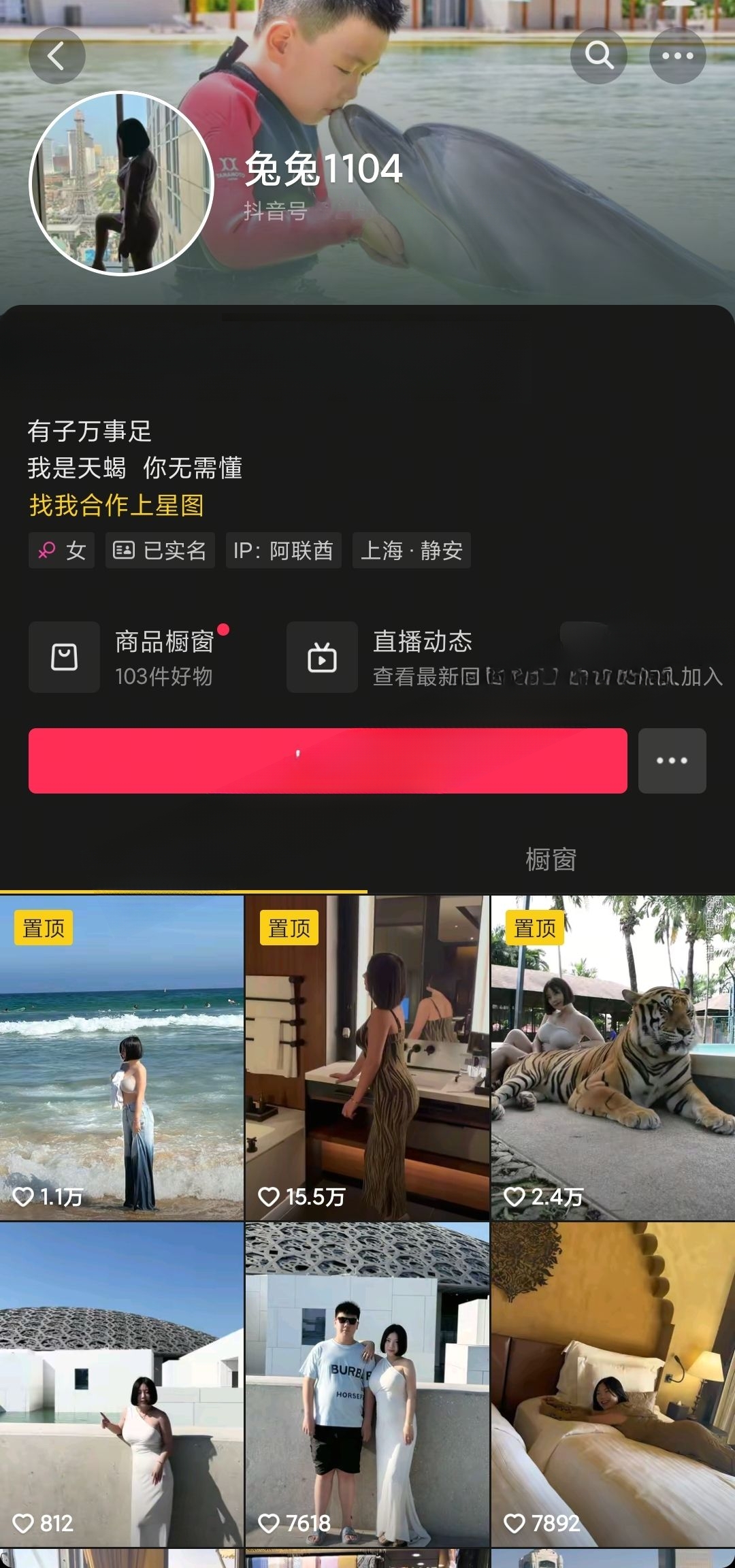View the profile avatar photo

[122, 184]
